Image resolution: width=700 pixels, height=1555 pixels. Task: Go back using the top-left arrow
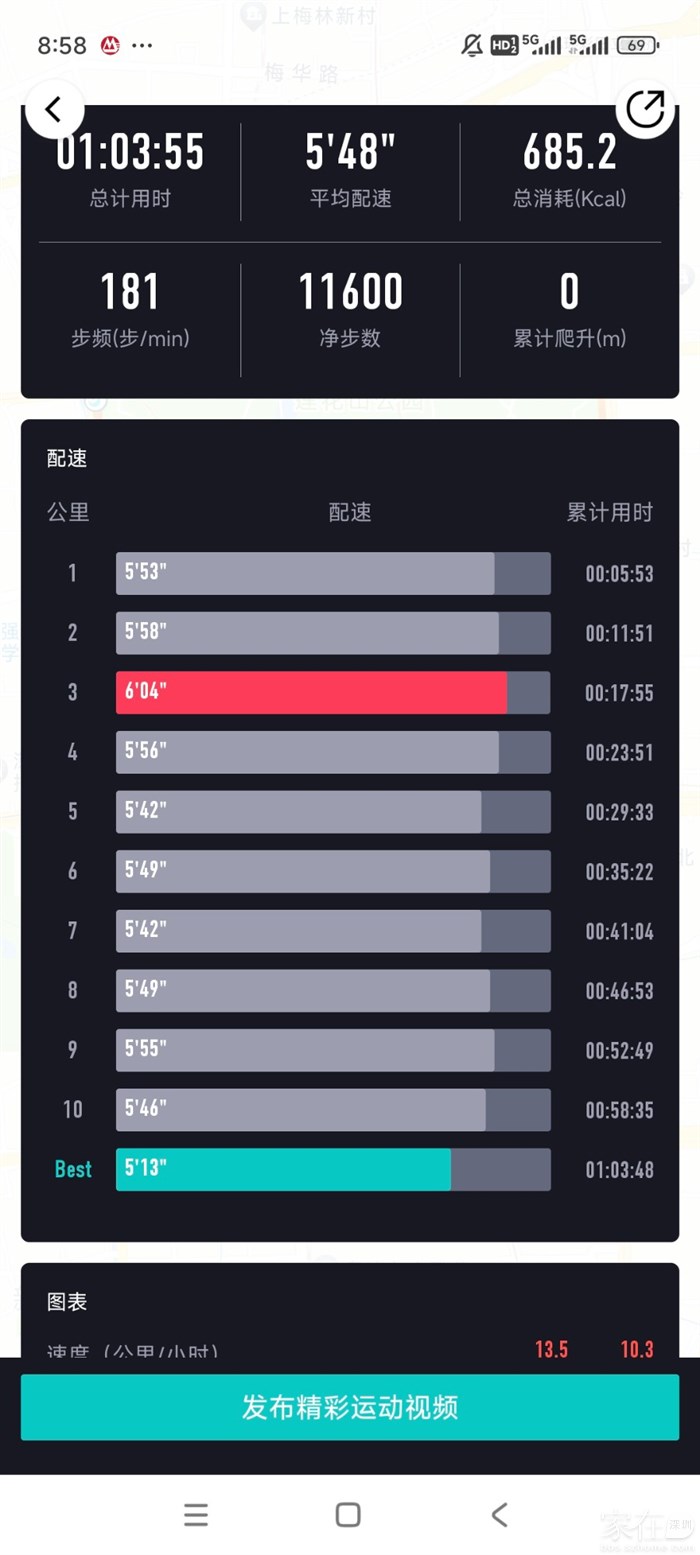point(54,110)
